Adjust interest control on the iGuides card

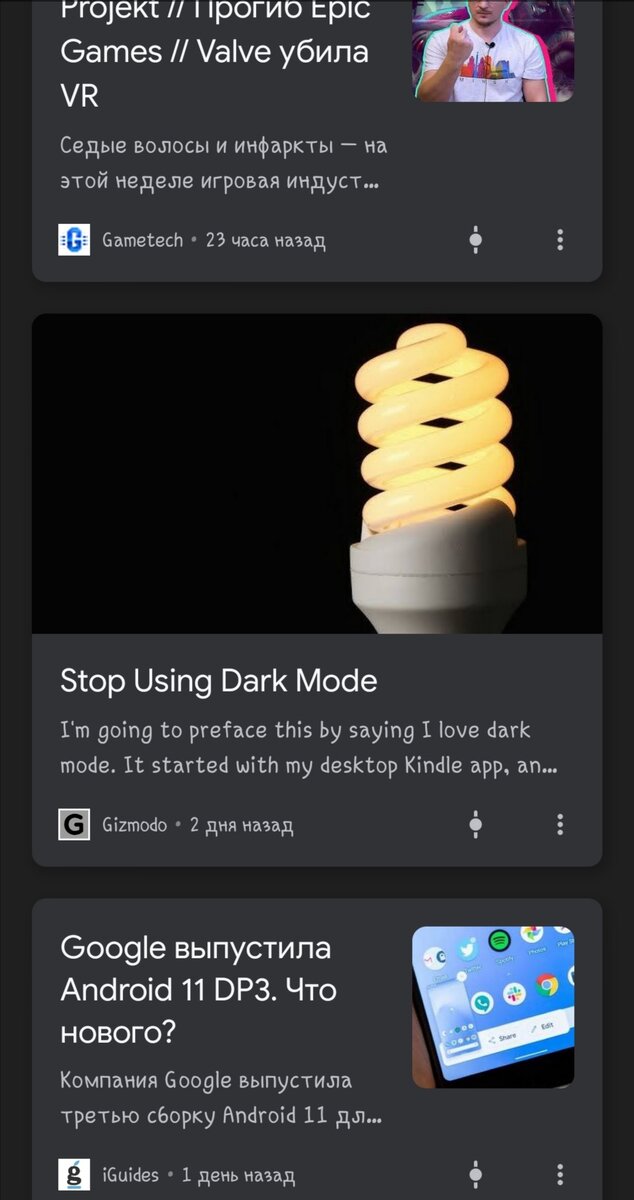[476, 1174]
